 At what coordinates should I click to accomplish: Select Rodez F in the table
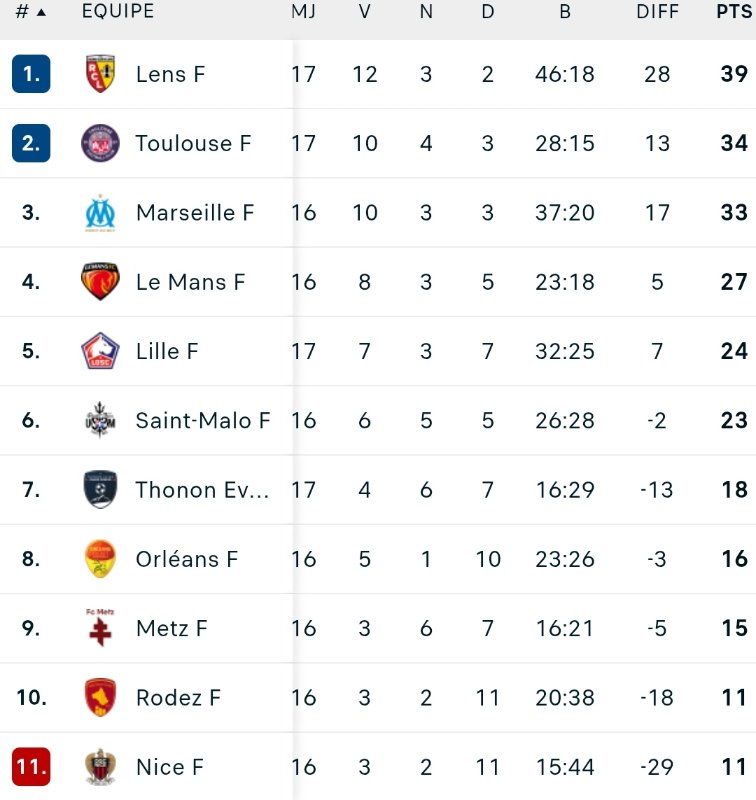[178, 697]
